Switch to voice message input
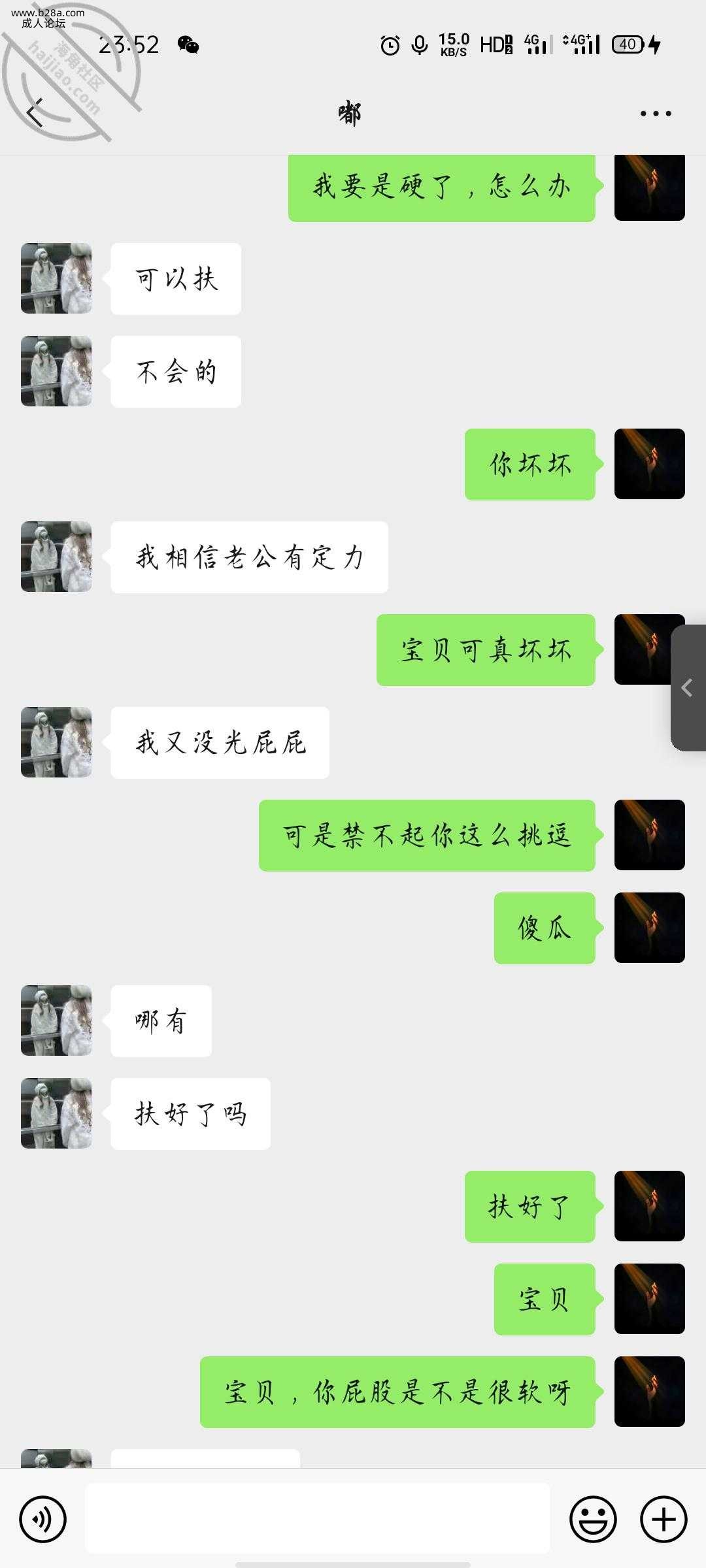 point(43,1519)
